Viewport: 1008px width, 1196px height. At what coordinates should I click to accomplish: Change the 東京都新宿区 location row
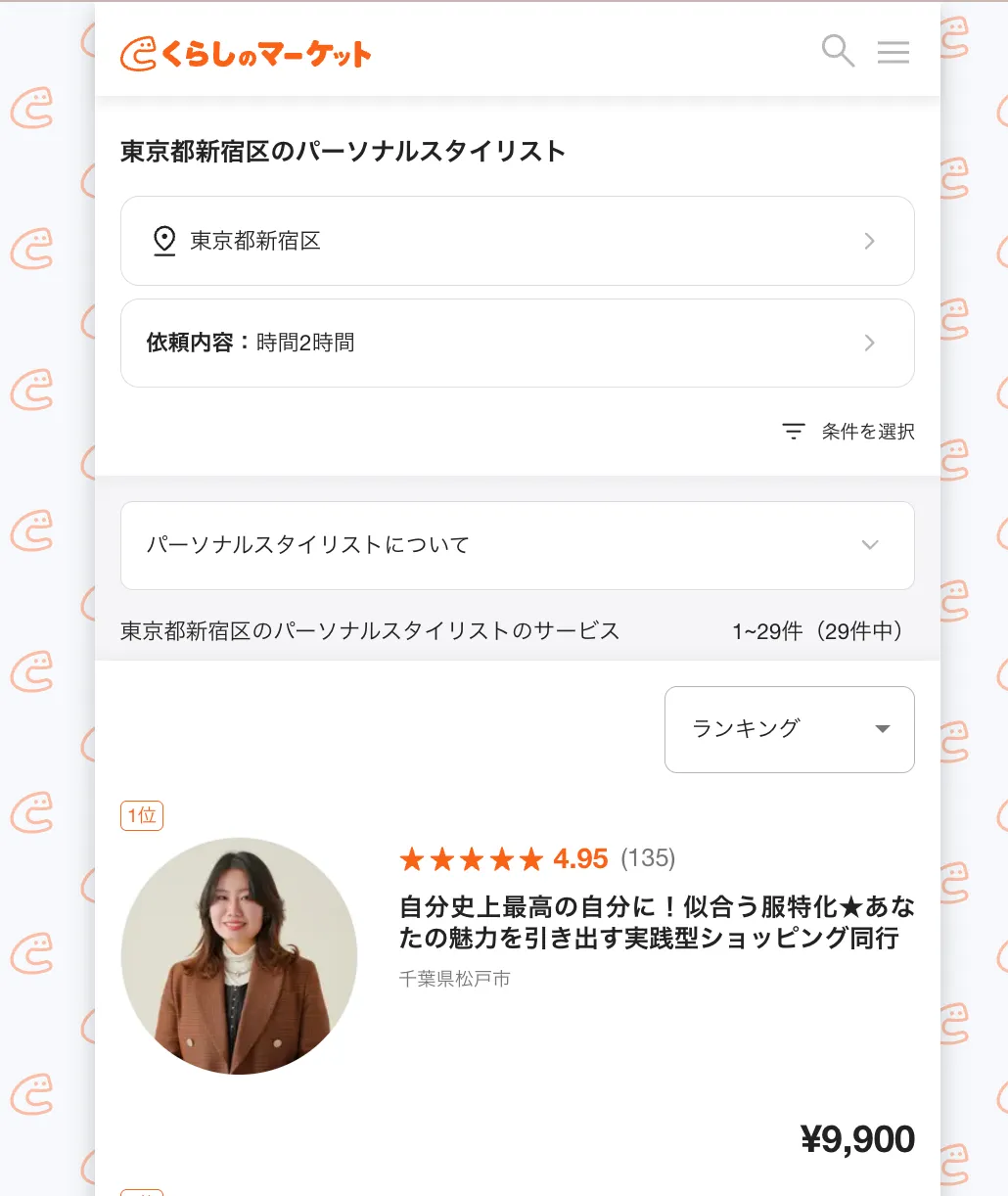point(517,241)
